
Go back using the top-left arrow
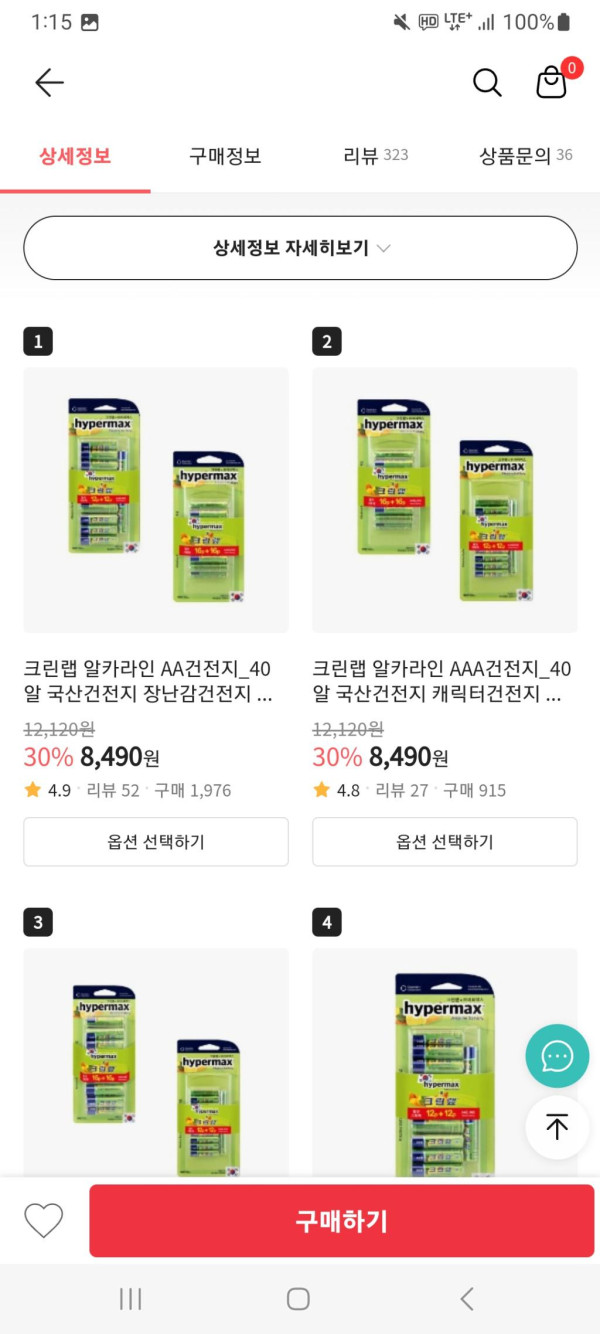tap(49, 83)
